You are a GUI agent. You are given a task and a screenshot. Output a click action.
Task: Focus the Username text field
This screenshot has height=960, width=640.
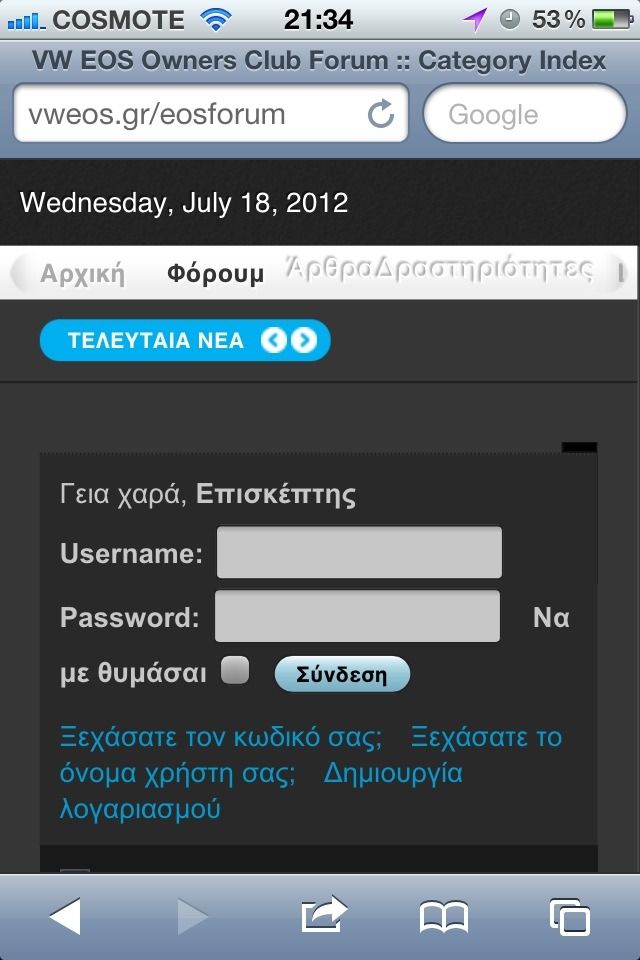pyautogui.click(x=359, y=553)
